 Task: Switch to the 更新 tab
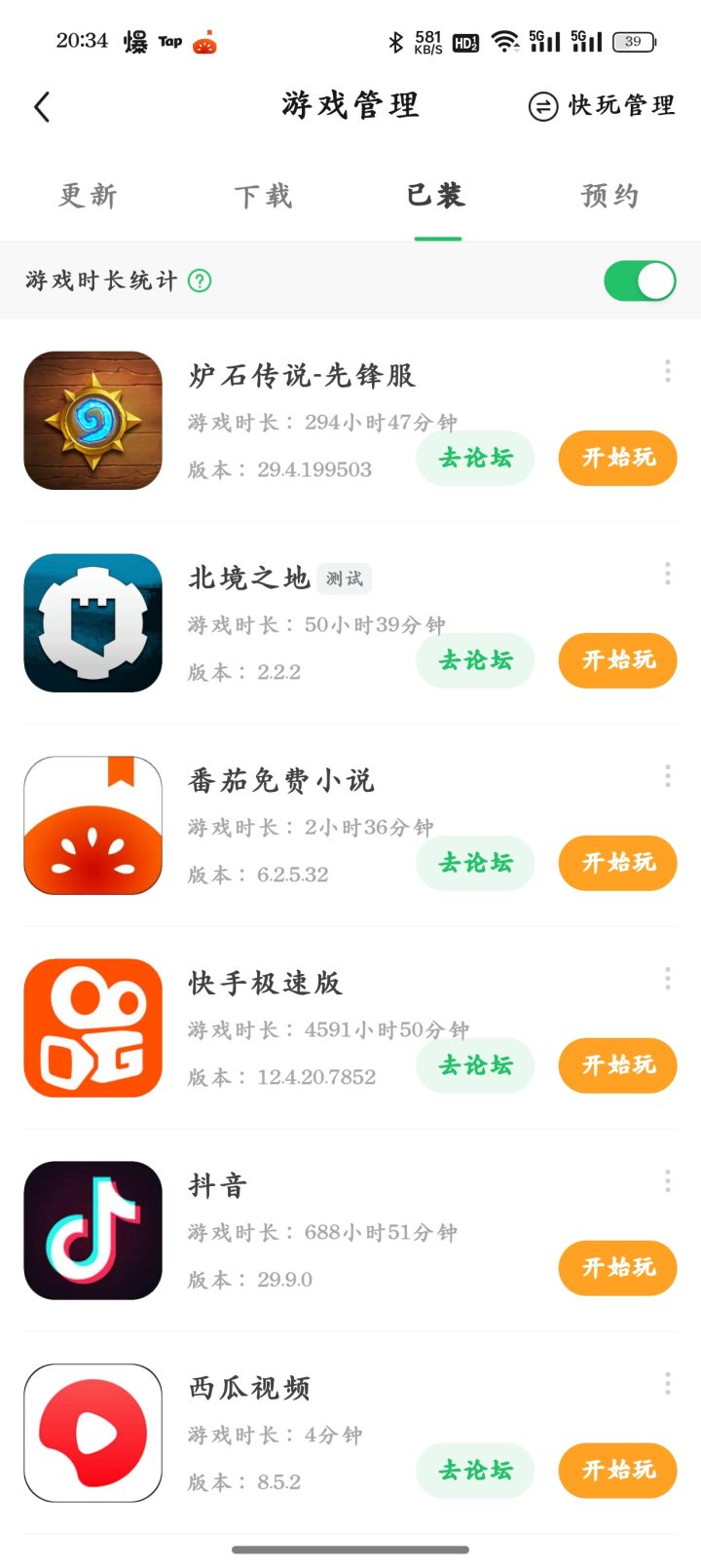[x=88, y=196]
